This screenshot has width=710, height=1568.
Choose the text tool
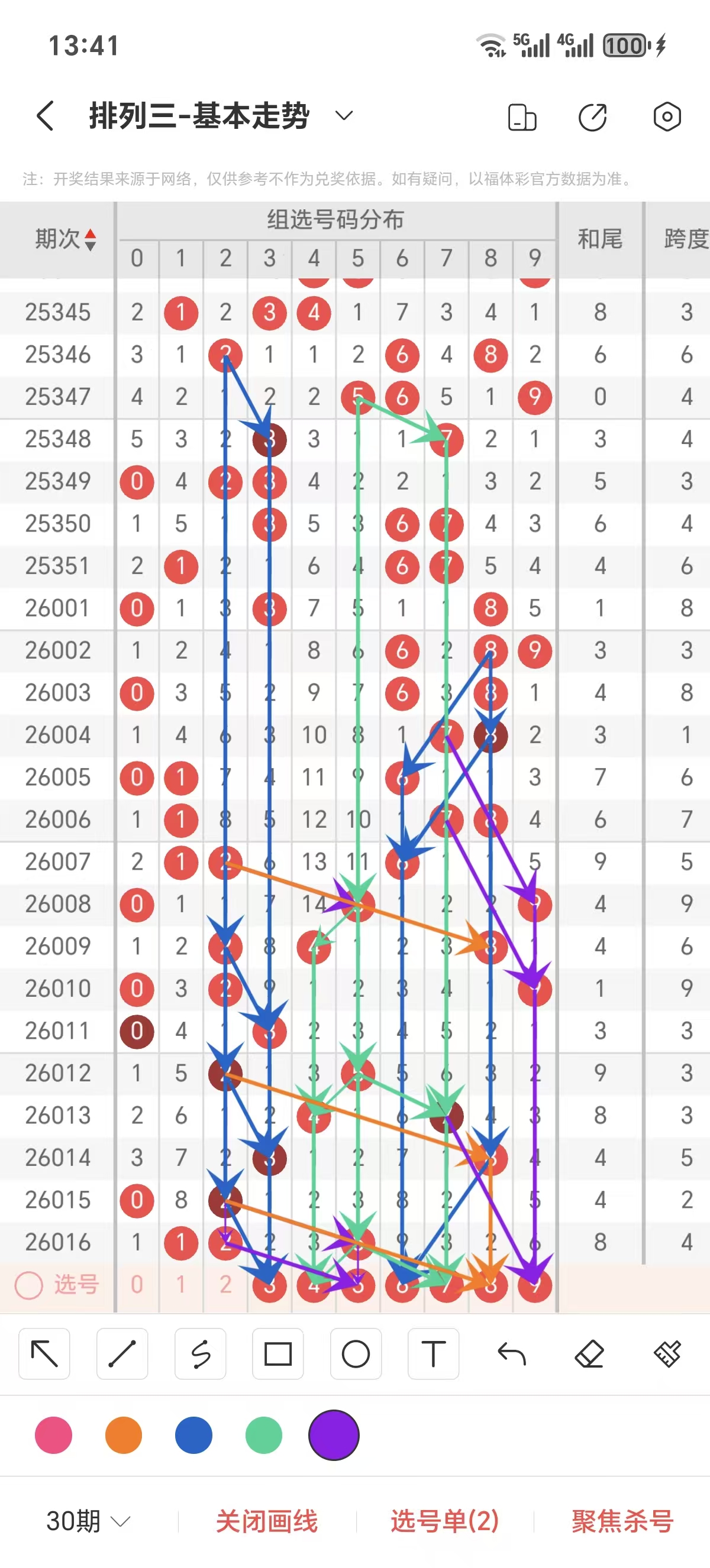coord(434,1354)
